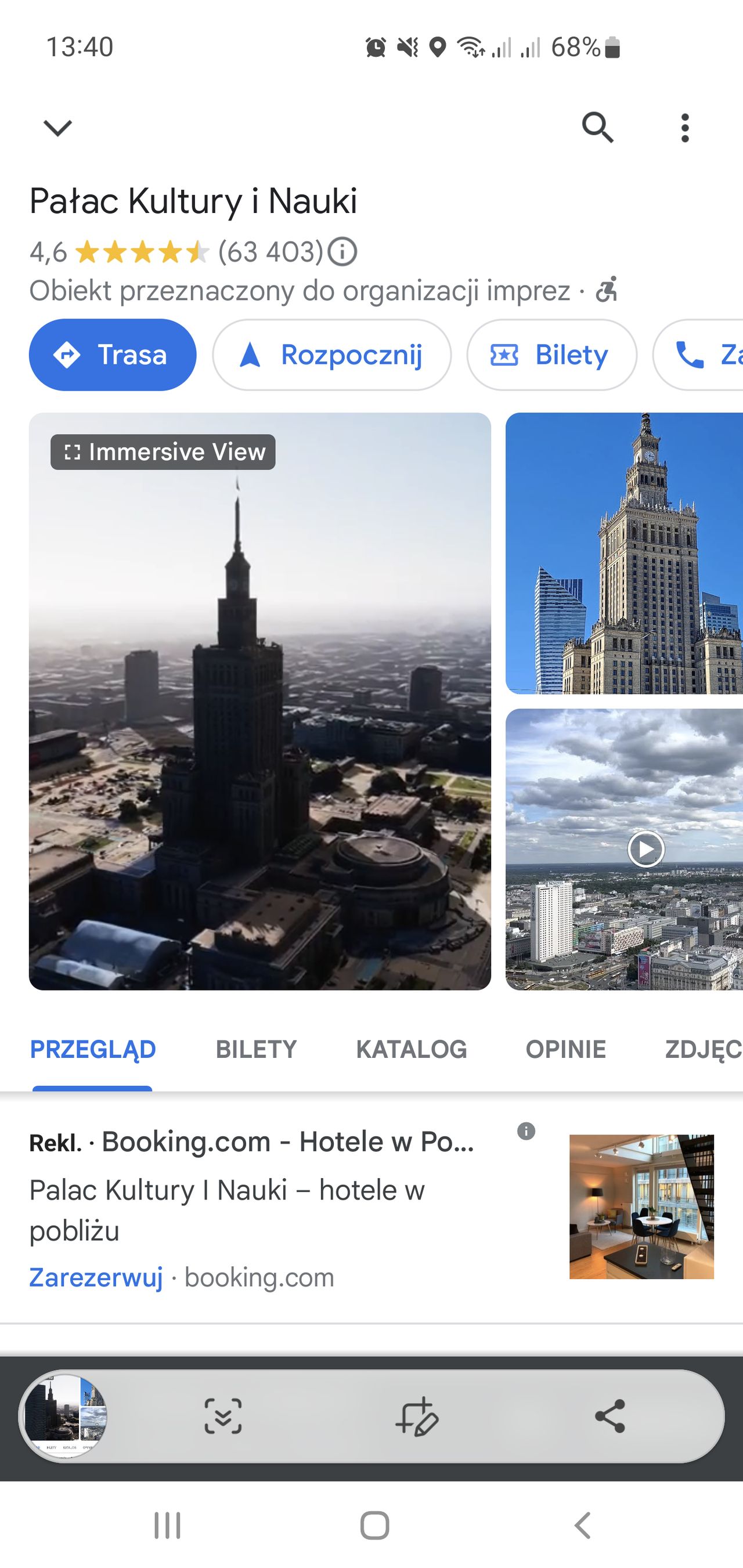Tap the info icon next to review count
The width and height of the screenshot is (743, 1568).
(x=342, y=251)
